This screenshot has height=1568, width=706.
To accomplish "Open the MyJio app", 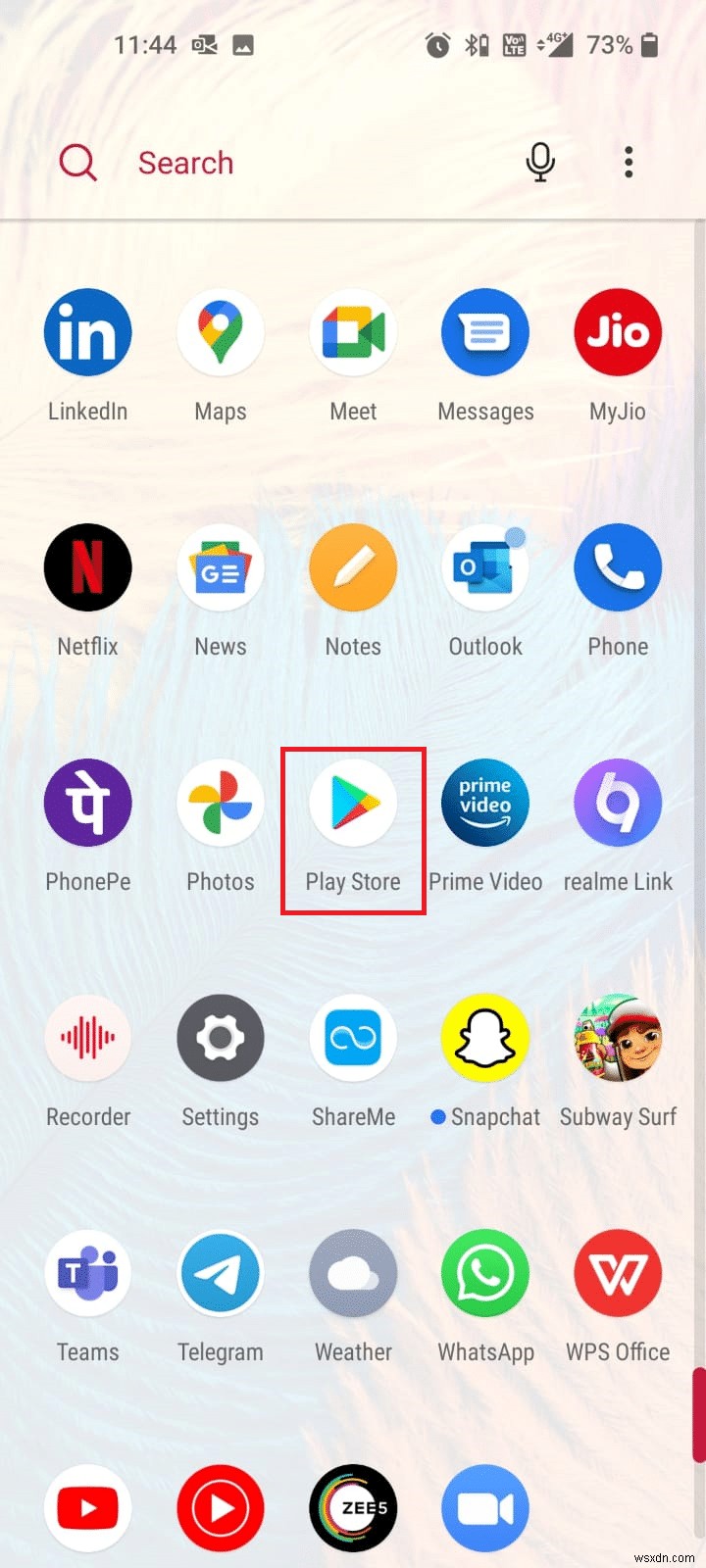I will click(618, 332).
